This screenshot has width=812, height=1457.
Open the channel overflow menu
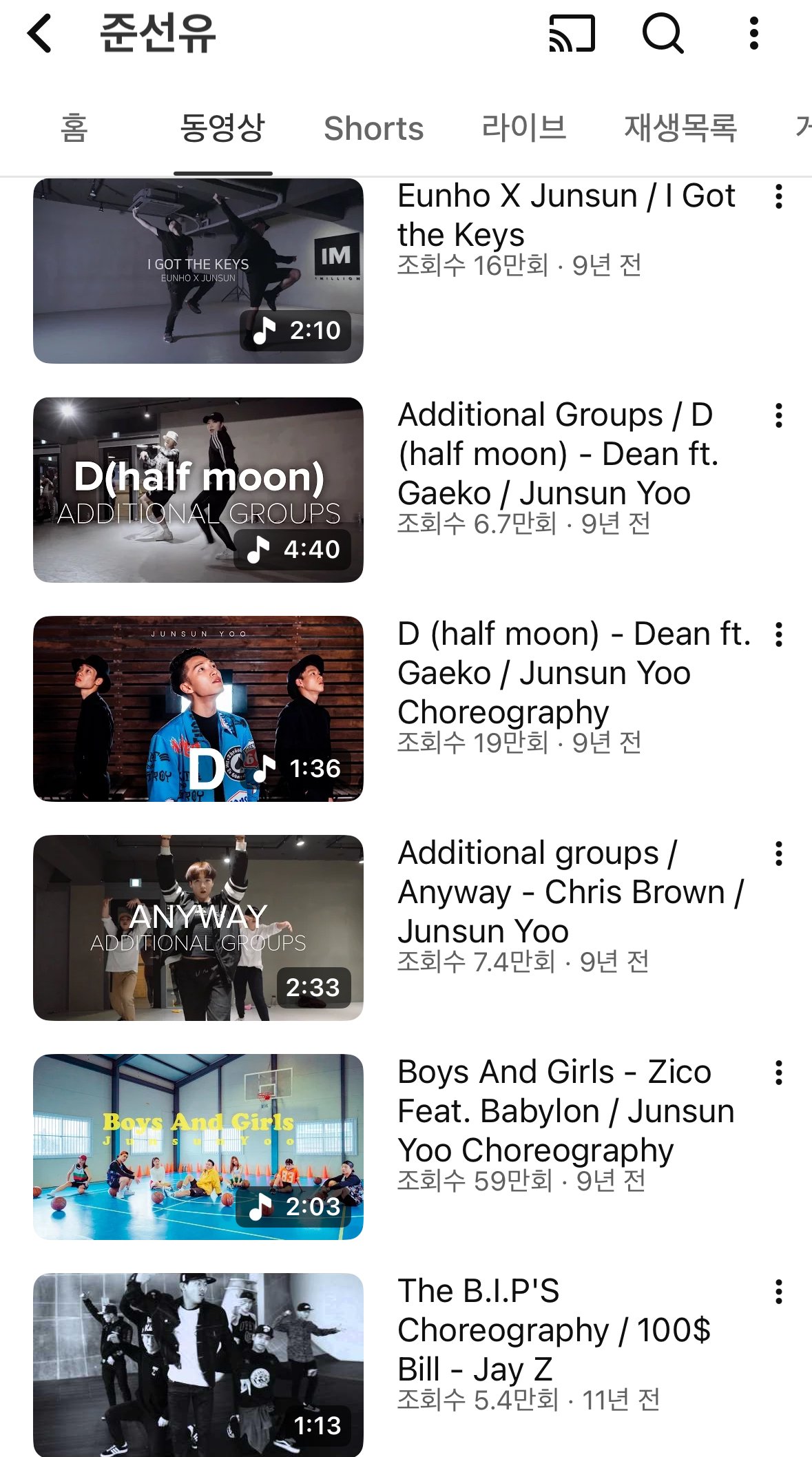tap(754, 33)
